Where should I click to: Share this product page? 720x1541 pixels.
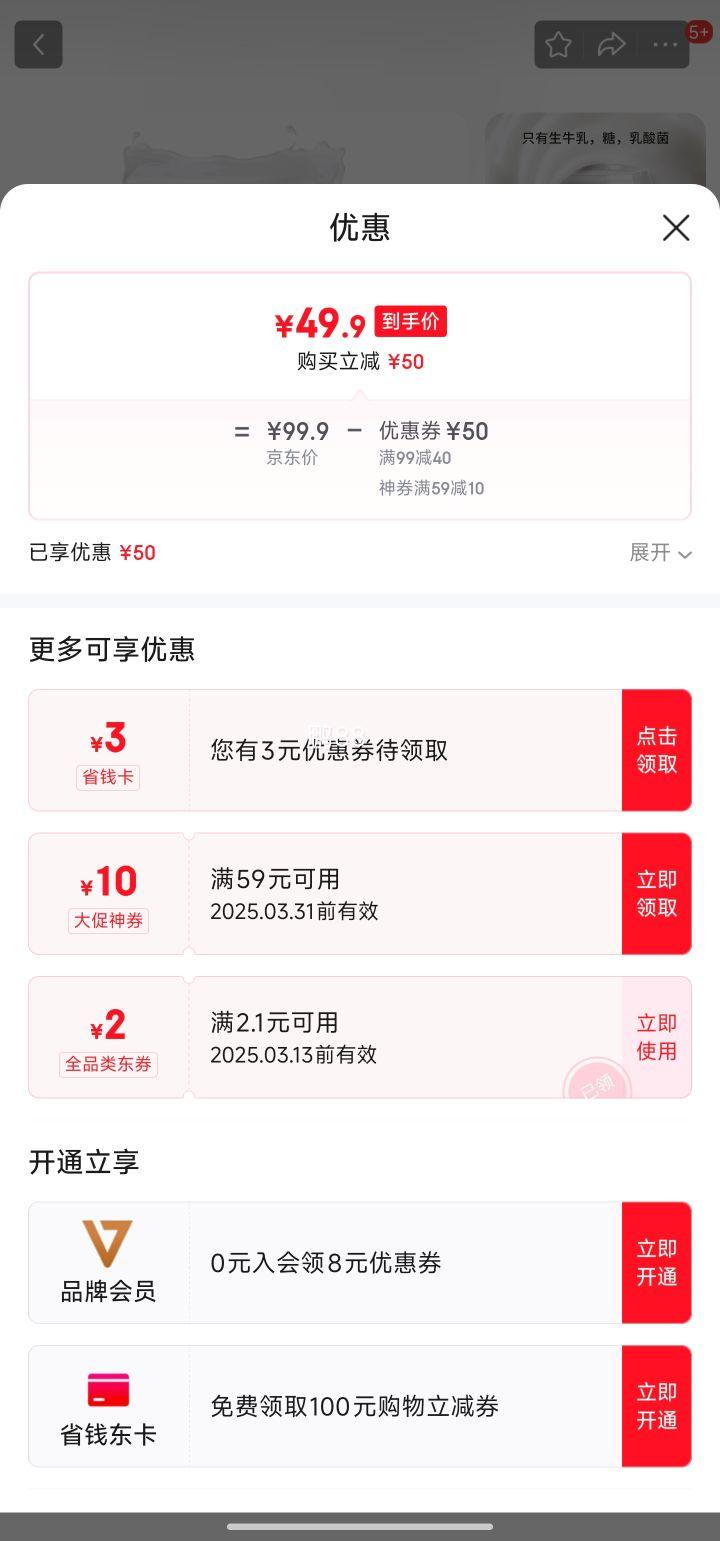(611, 45)
